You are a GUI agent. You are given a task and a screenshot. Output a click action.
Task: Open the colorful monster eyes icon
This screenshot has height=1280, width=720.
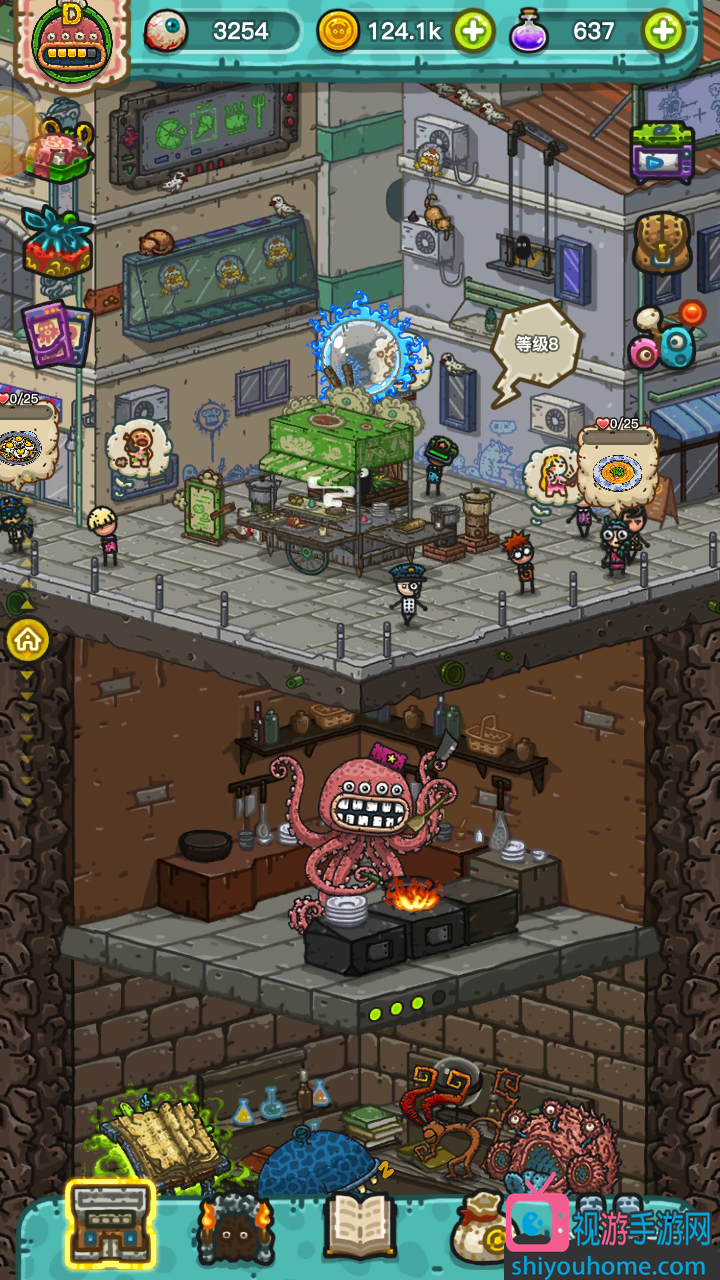pyautogui.click(x=663, y=338)
